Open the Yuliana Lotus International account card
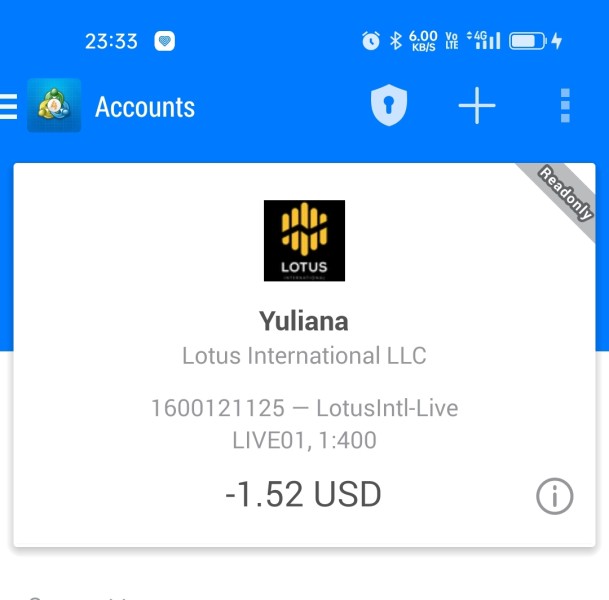This screenshot has width=609, height=600. [x=304, y=355]
